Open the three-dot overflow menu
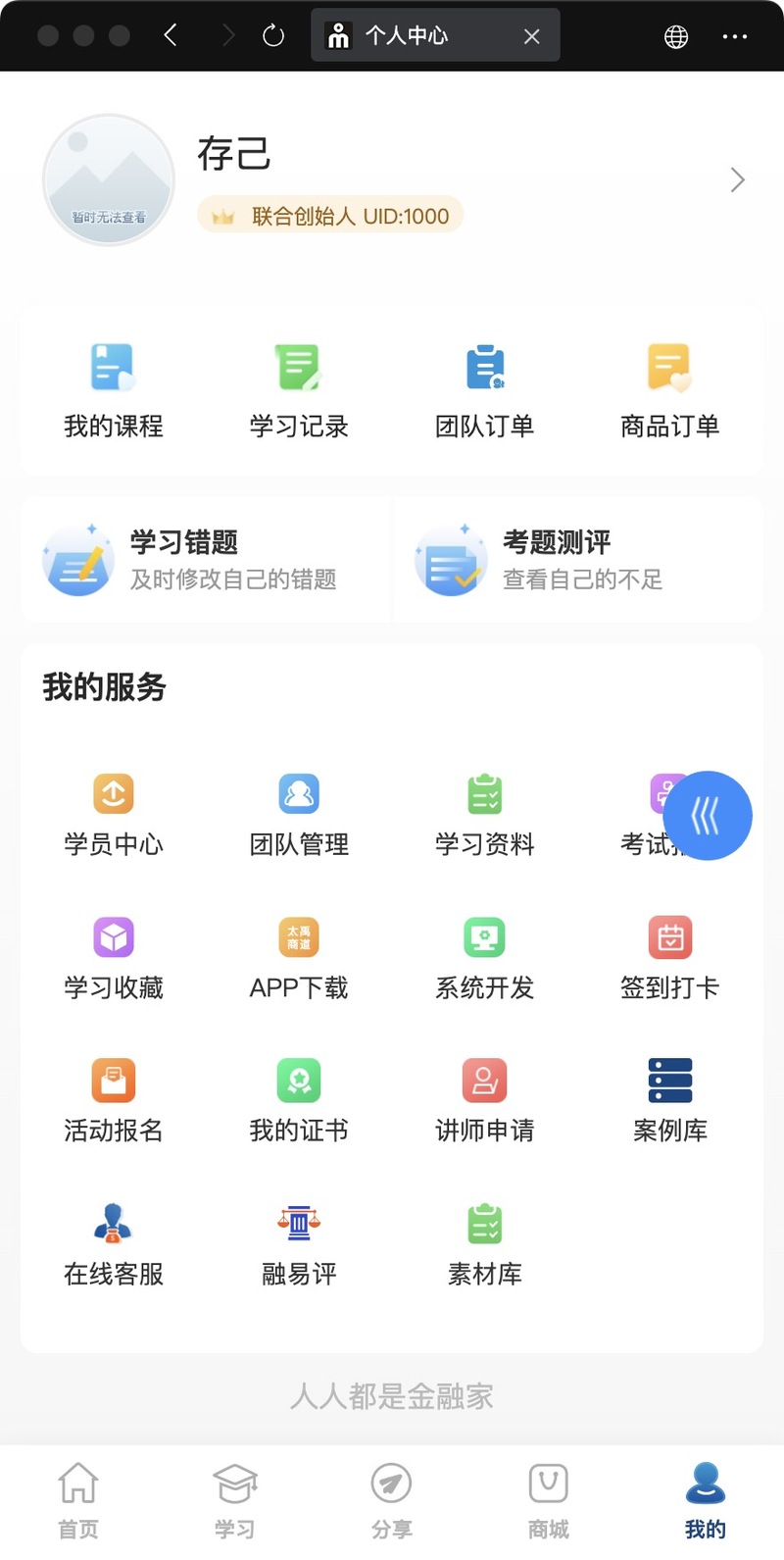This screenshot has width=784, height=1560. 734,36
